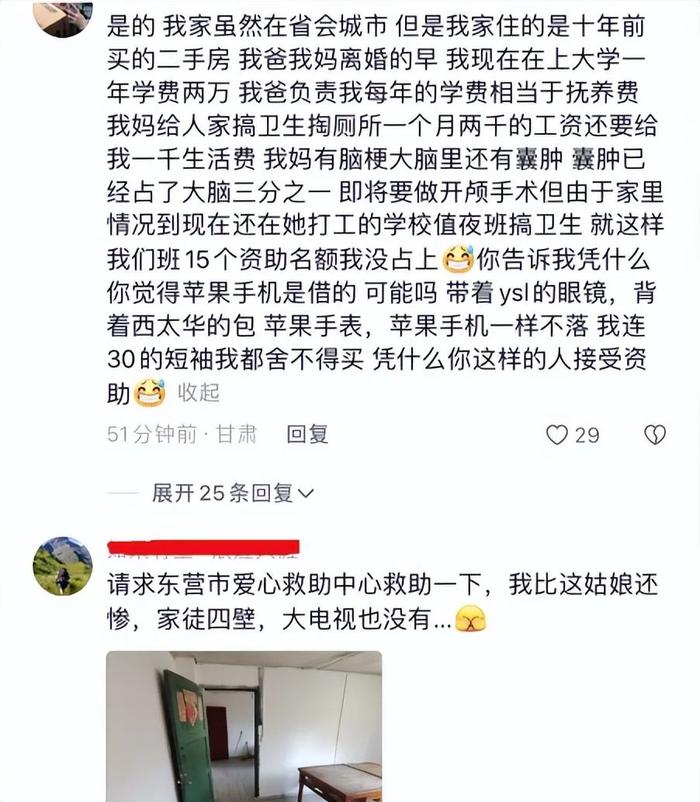
Task: Expand 展开25条回复 replies
Action: [232, 493]
